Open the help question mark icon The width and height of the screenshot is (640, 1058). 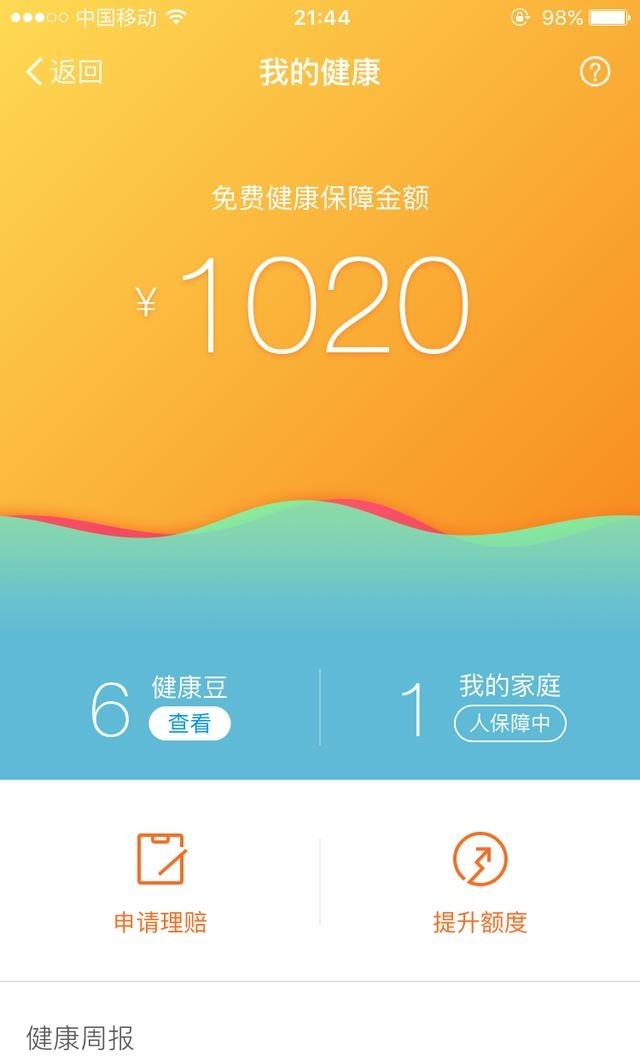coord(595,72)
